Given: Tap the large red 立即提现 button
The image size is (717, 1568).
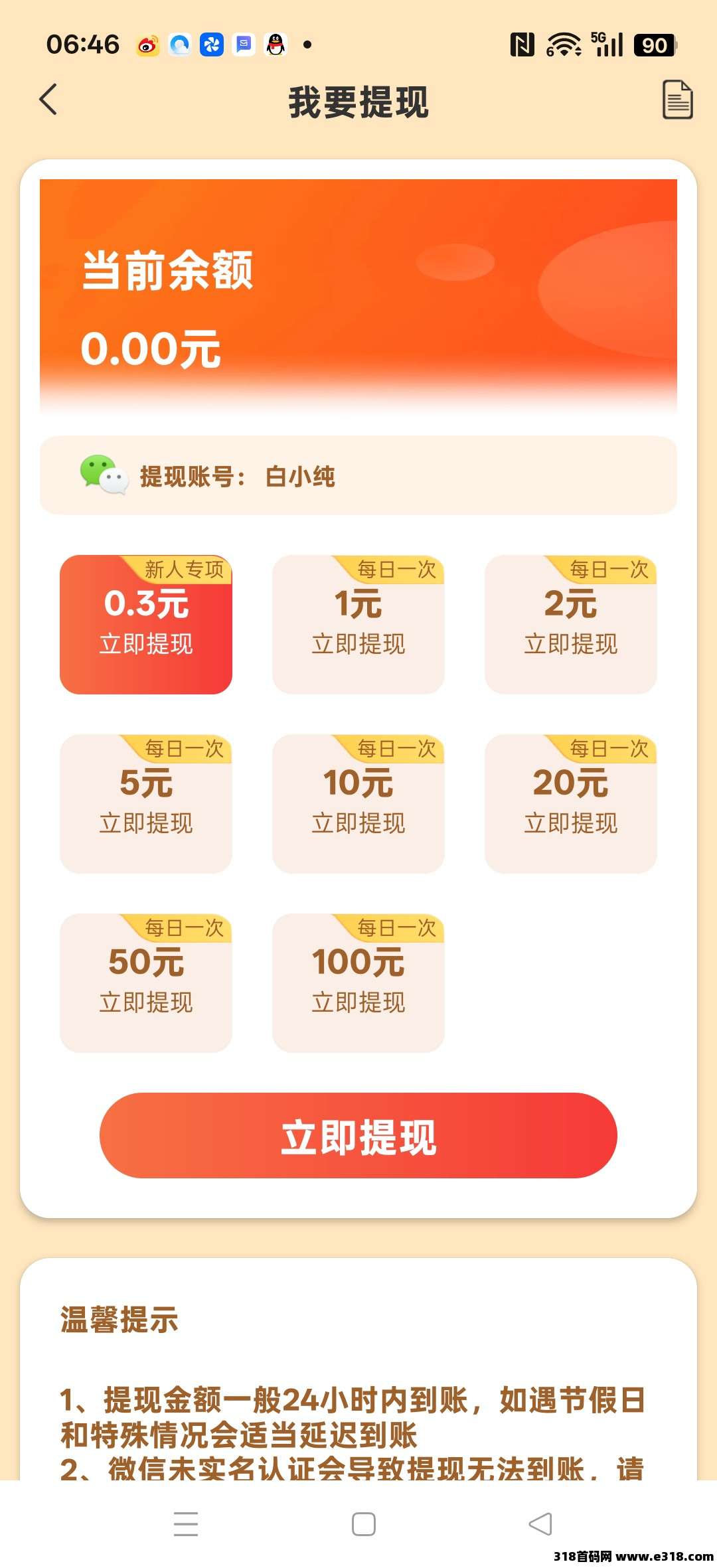Looking at the screenshot, I should [358, 1136].
